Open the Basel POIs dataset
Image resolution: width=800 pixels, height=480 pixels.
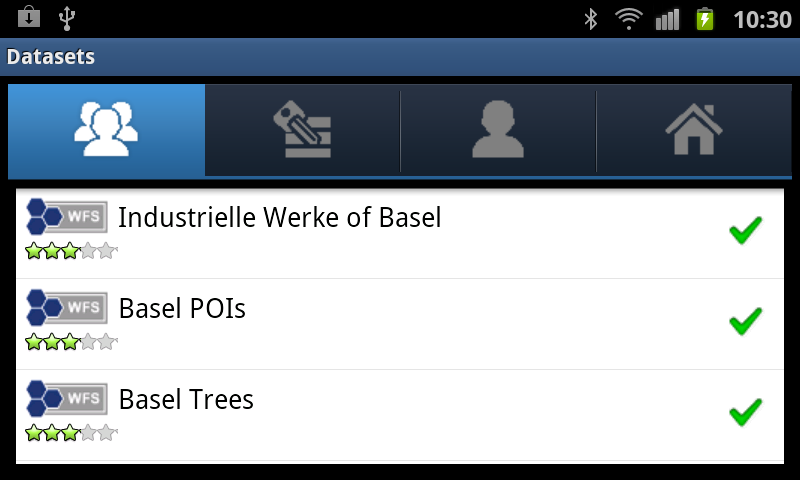coord(183,310)
